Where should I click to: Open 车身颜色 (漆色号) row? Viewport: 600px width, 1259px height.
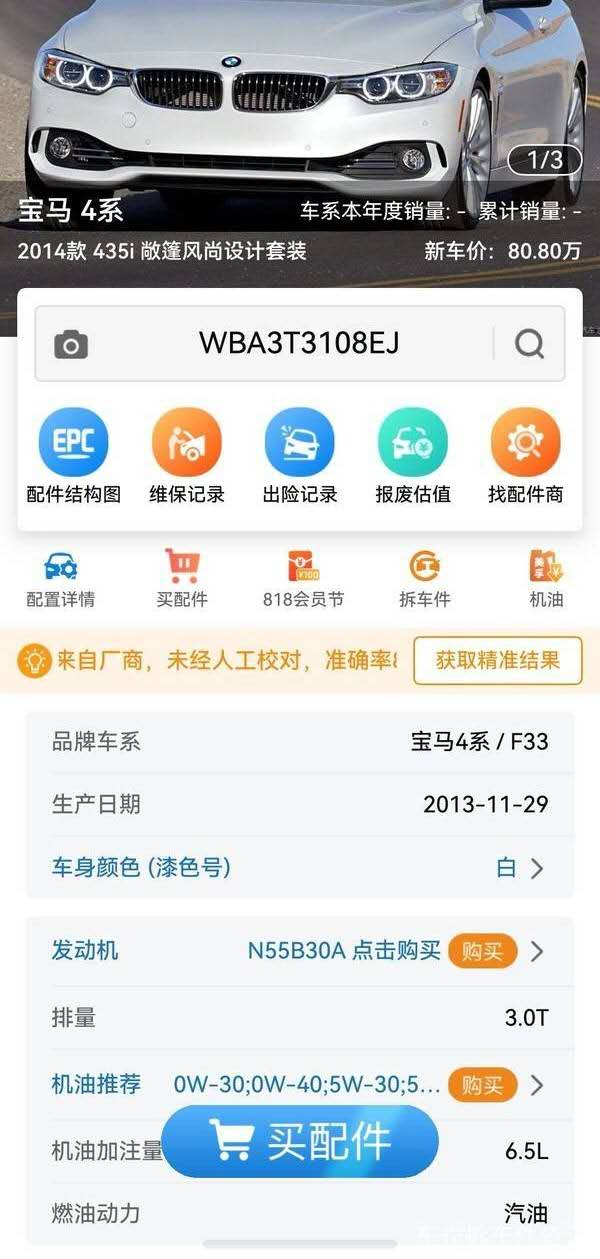(x=299, y=867)
